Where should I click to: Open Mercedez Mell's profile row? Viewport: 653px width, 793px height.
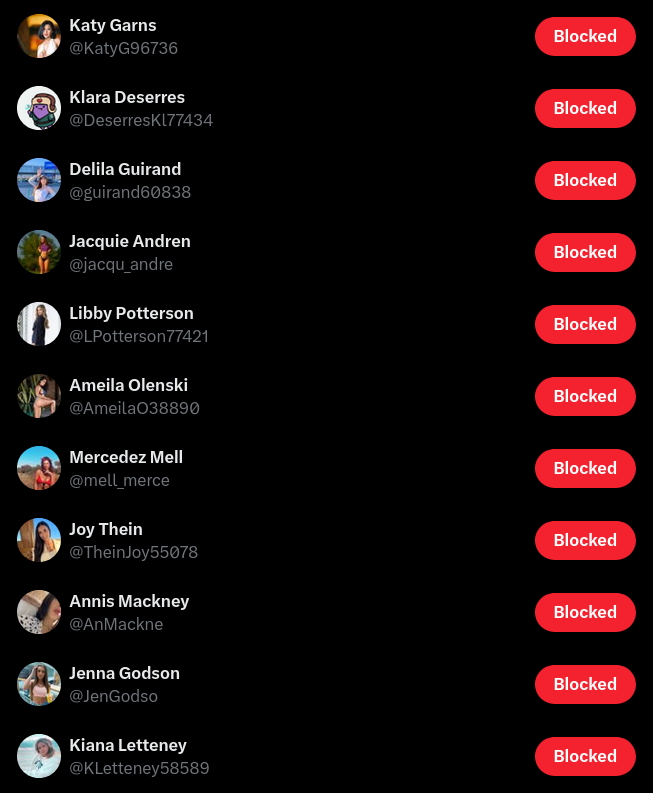click(125, 457)
